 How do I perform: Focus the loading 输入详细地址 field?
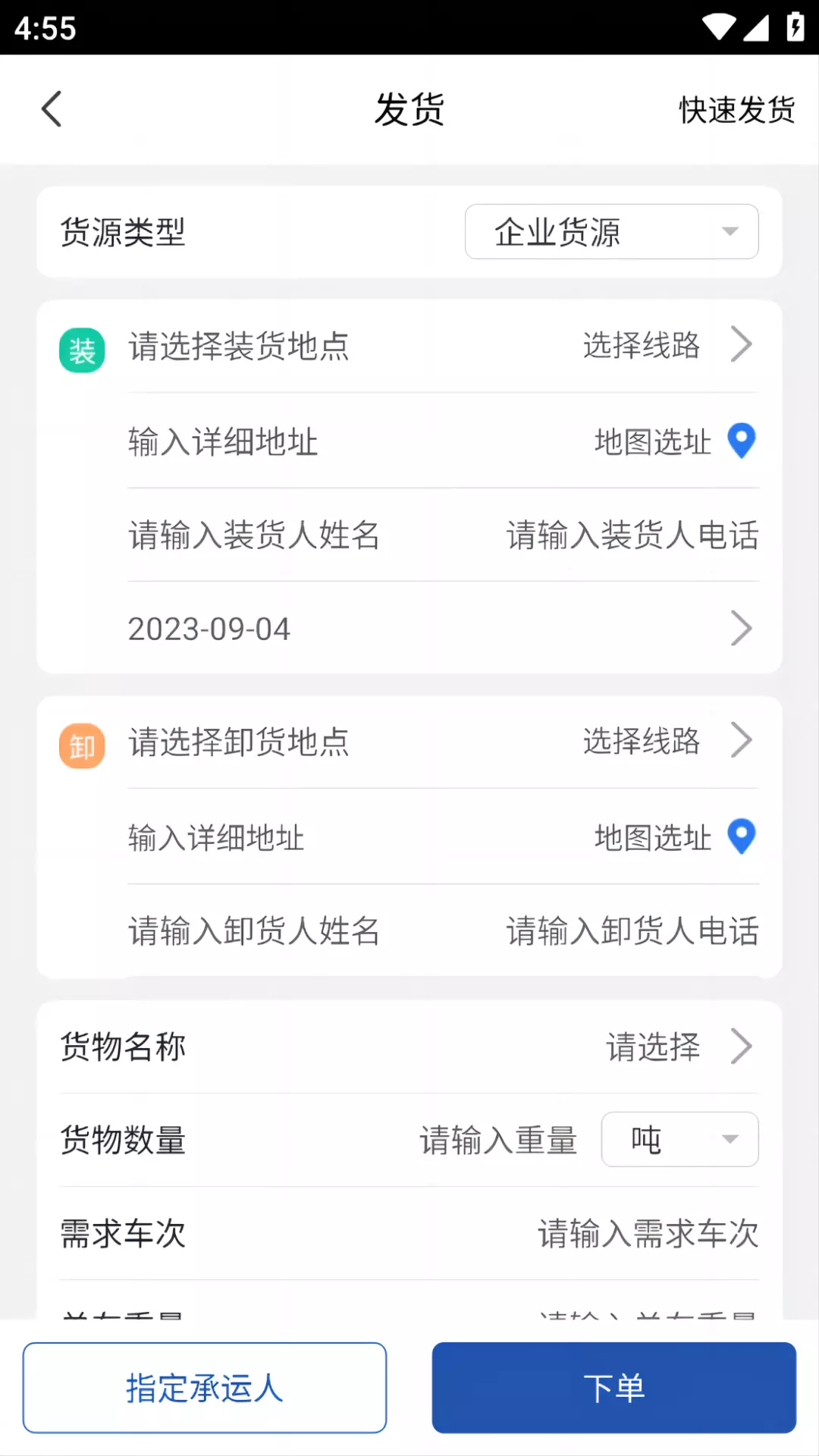[223, 441]
